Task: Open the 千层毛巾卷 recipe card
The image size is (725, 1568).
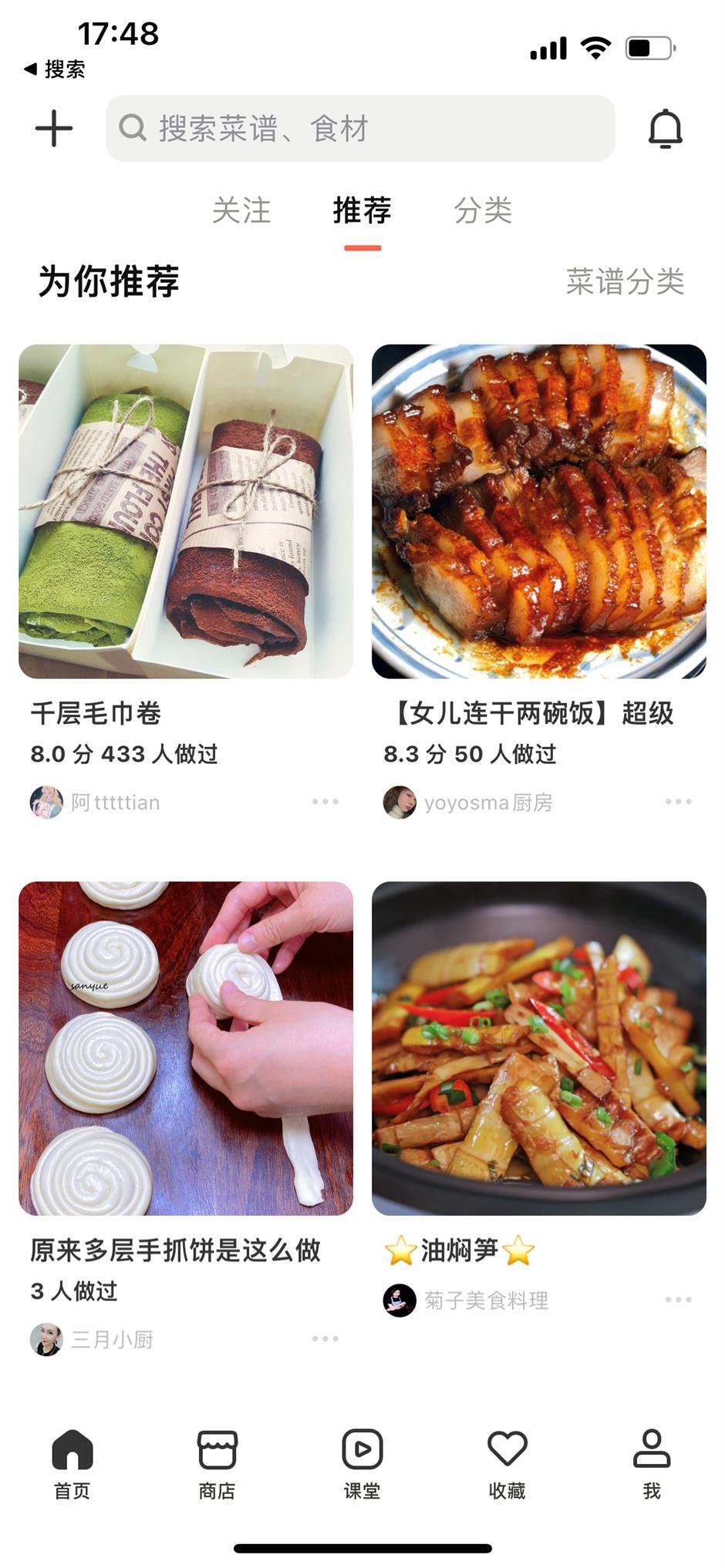Action: click(x=186, y=511)
